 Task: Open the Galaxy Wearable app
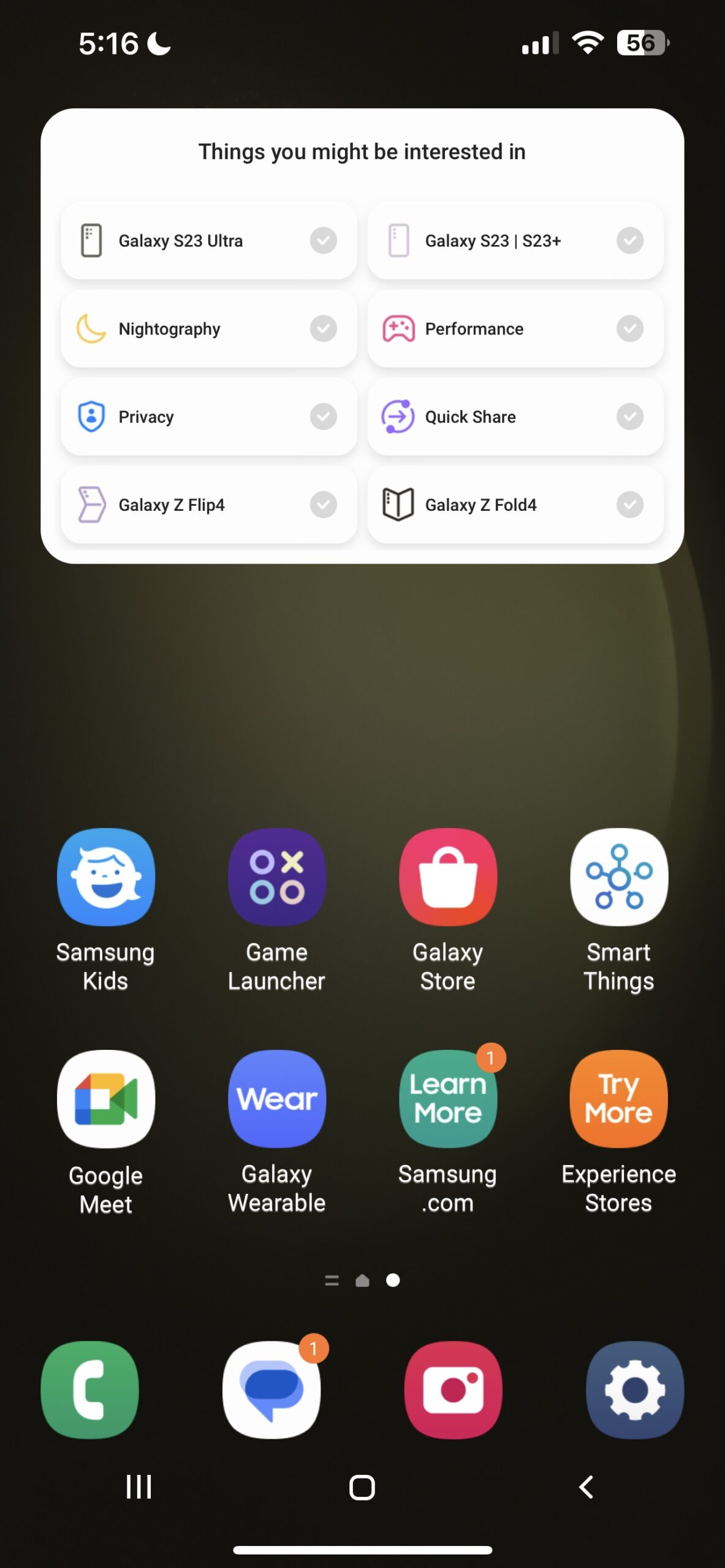click(277, 1099)
